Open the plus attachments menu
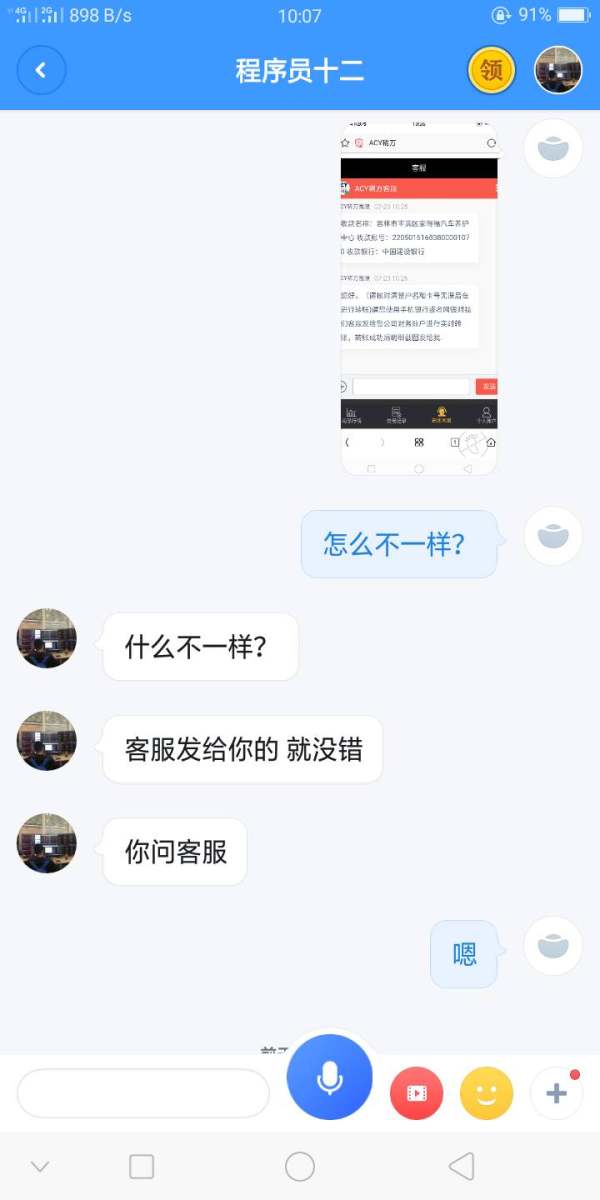 pyautogui.click(x=556, y=1093)
